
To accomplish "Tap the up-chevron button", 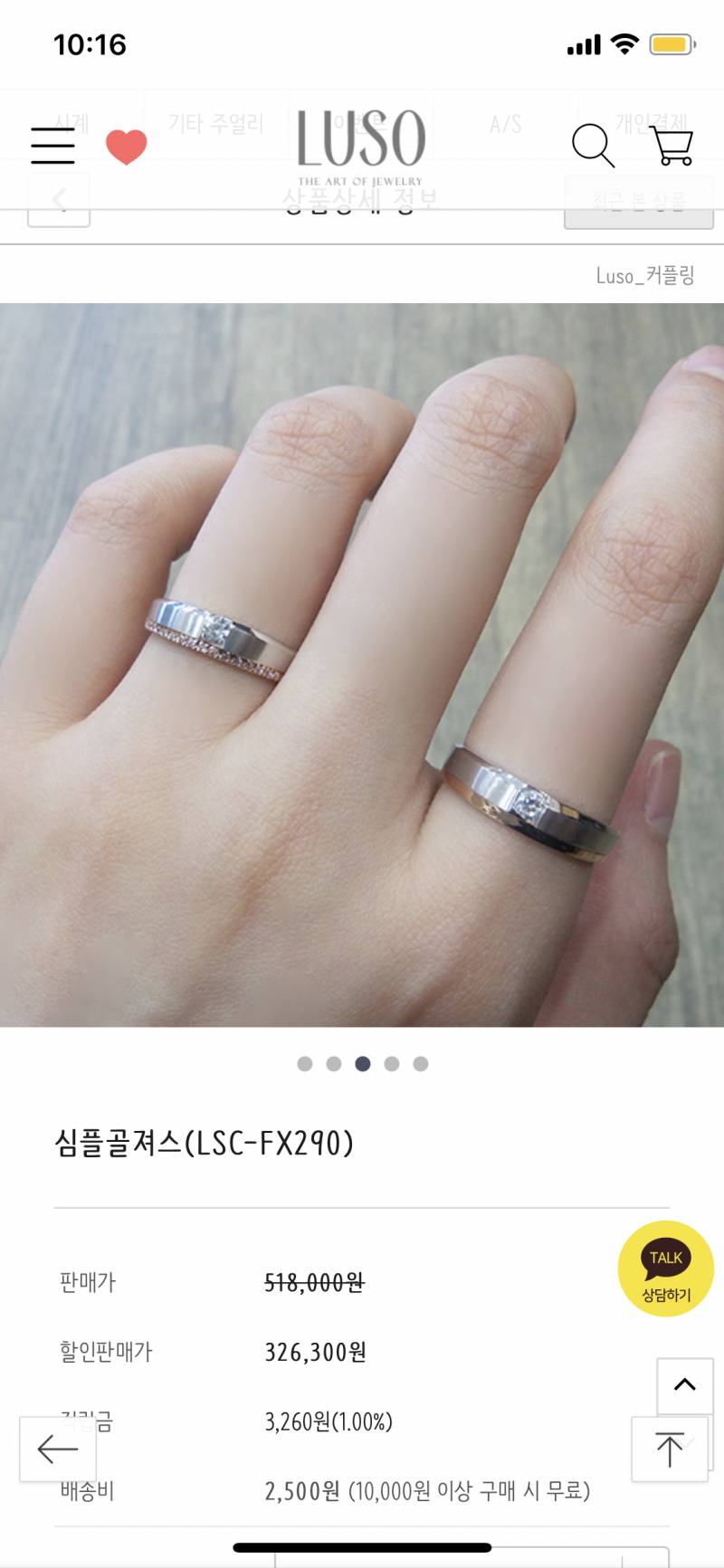I will 685,1385.
